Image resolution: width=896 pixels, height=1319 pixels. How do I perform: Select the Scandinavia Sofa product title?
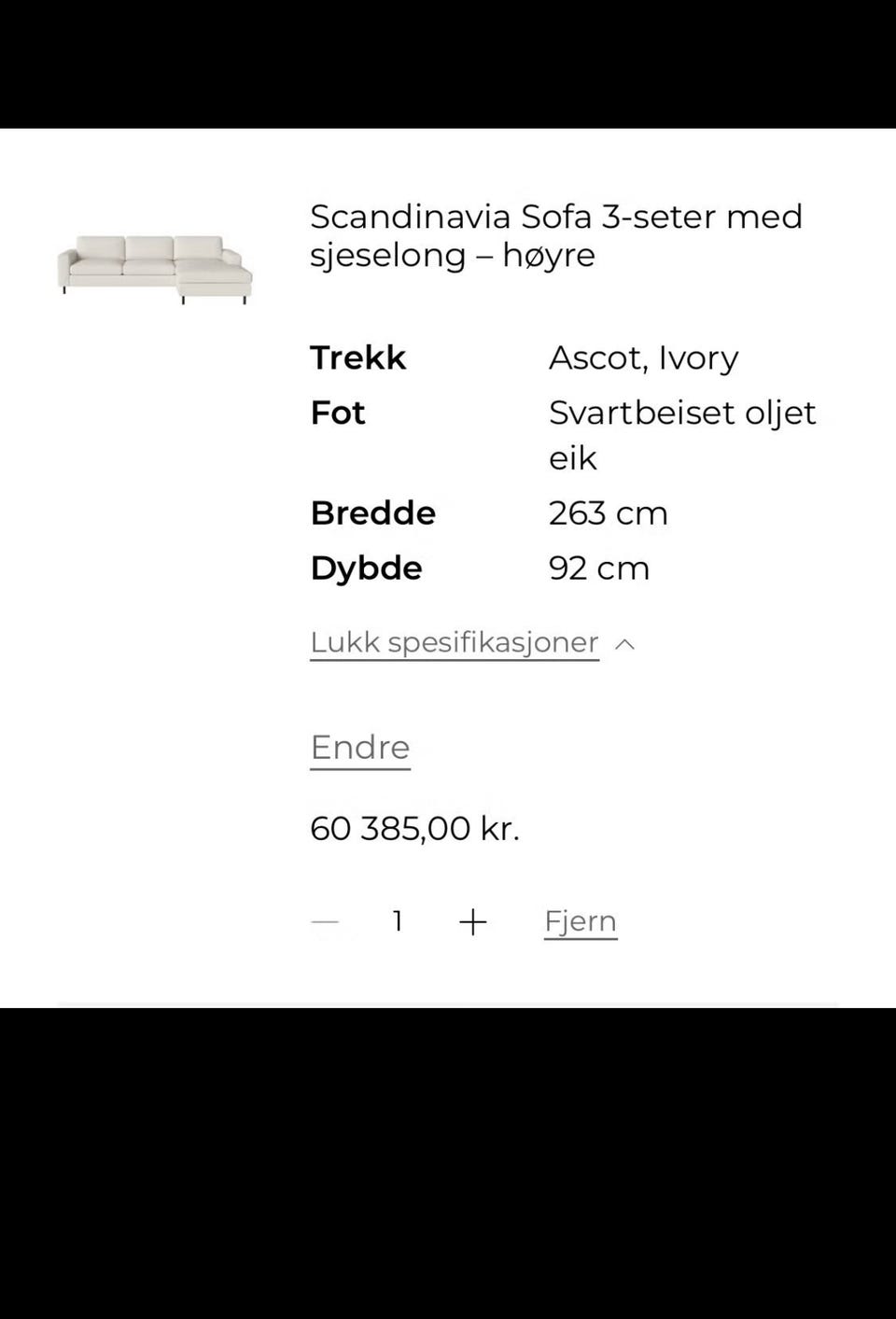coord(556,235)
